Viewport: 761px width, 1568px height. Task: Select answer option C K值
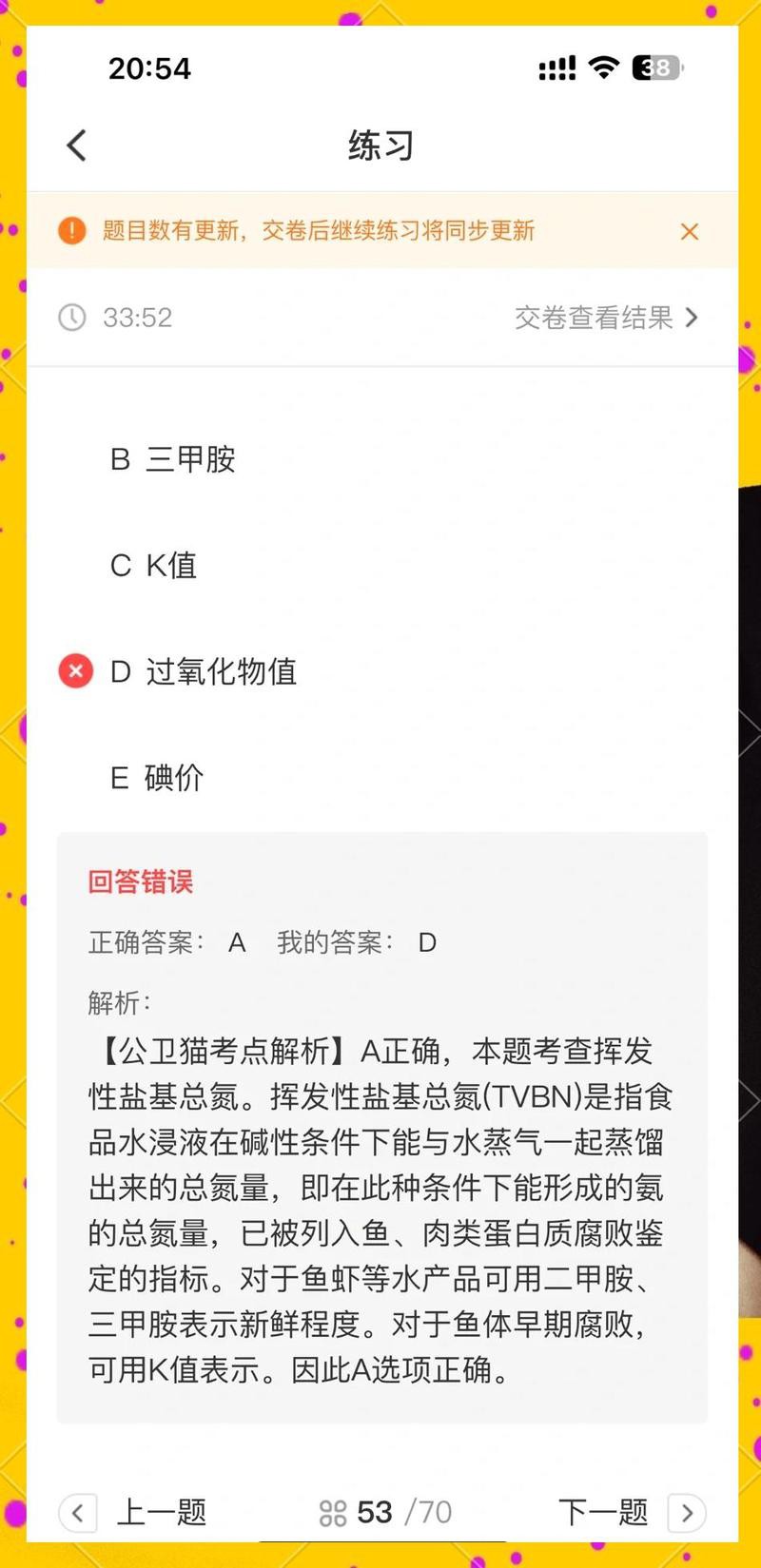coord(156,565)
